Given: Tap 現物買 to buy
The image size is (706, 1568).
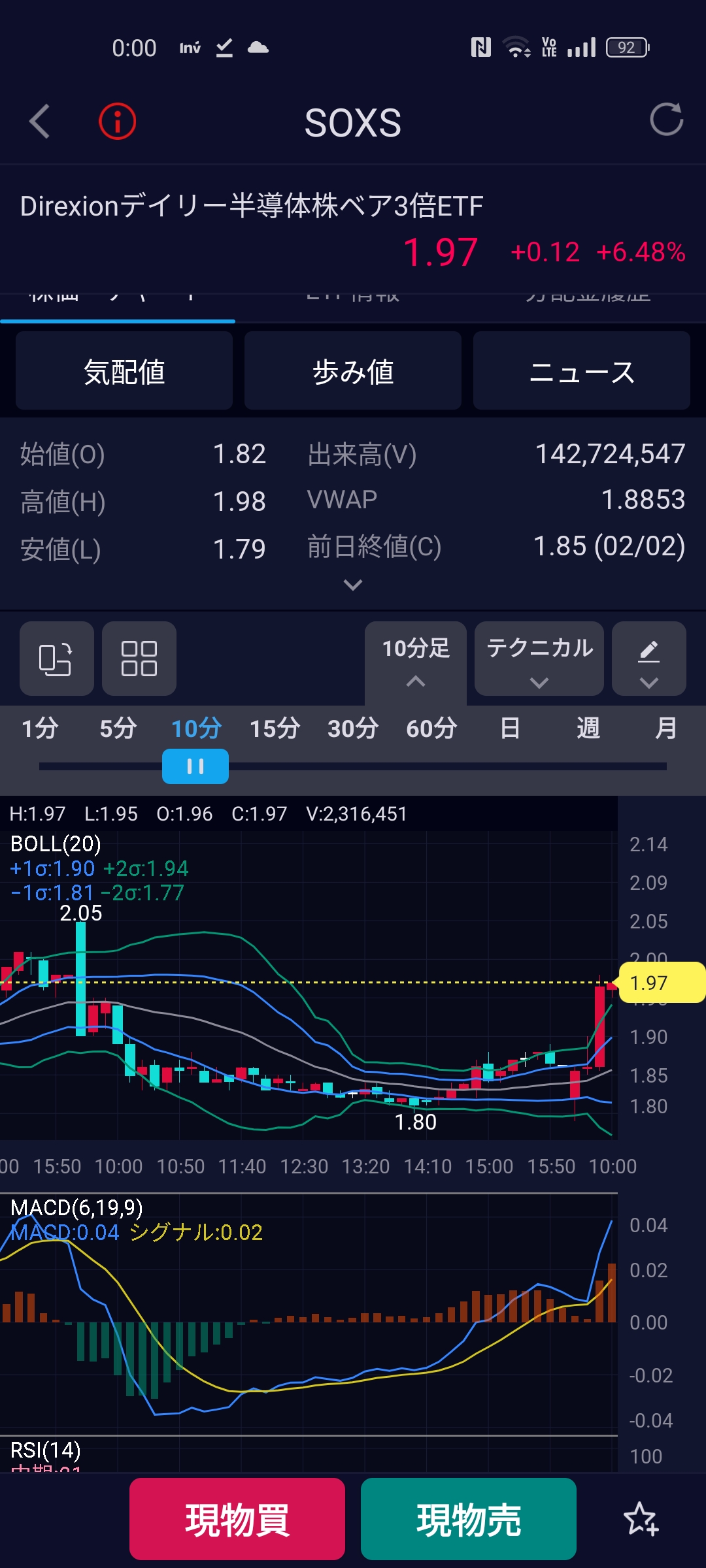Looking at the screenshot, I should click(x=237, y=1519).
